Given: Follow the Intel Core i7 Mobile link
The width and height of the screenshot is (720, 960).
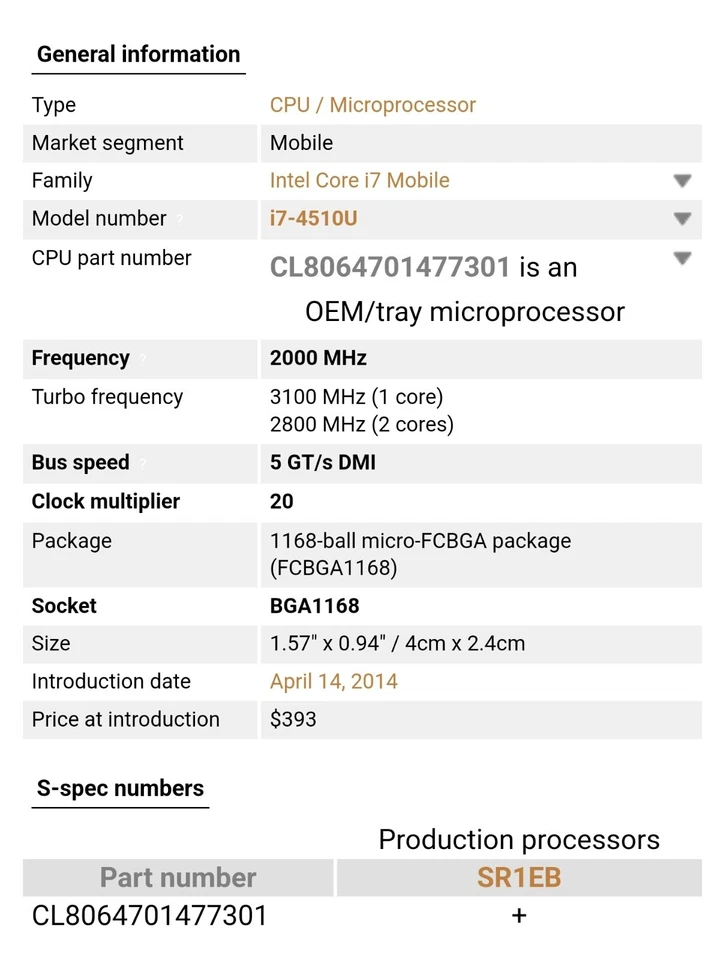Looking at the screenshot, I should click(360, 181).
